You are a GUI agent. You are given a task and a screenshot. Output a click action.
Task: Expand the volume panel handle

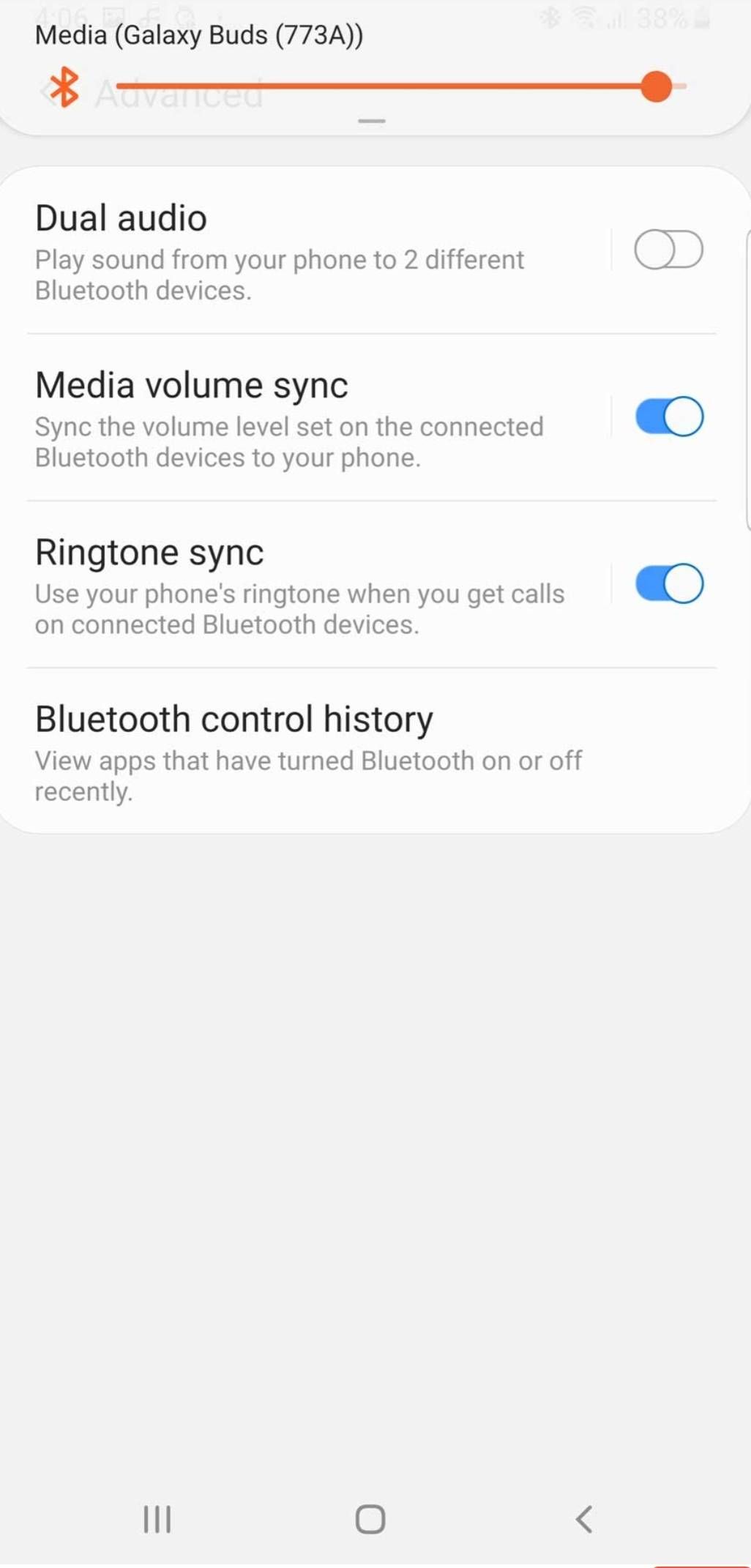click(372, 122)
